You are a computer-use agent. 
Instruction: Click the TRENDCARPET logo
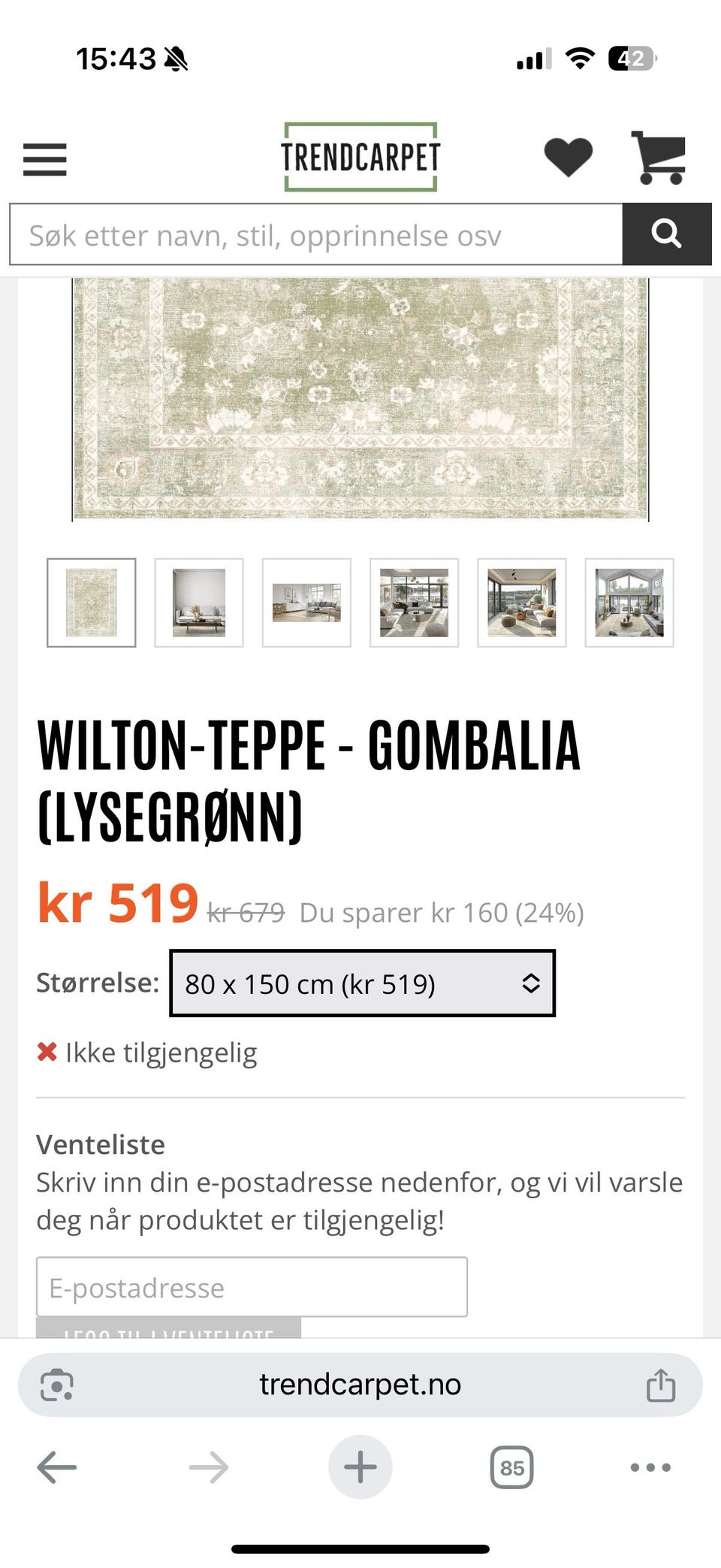(x=360, y=156)
